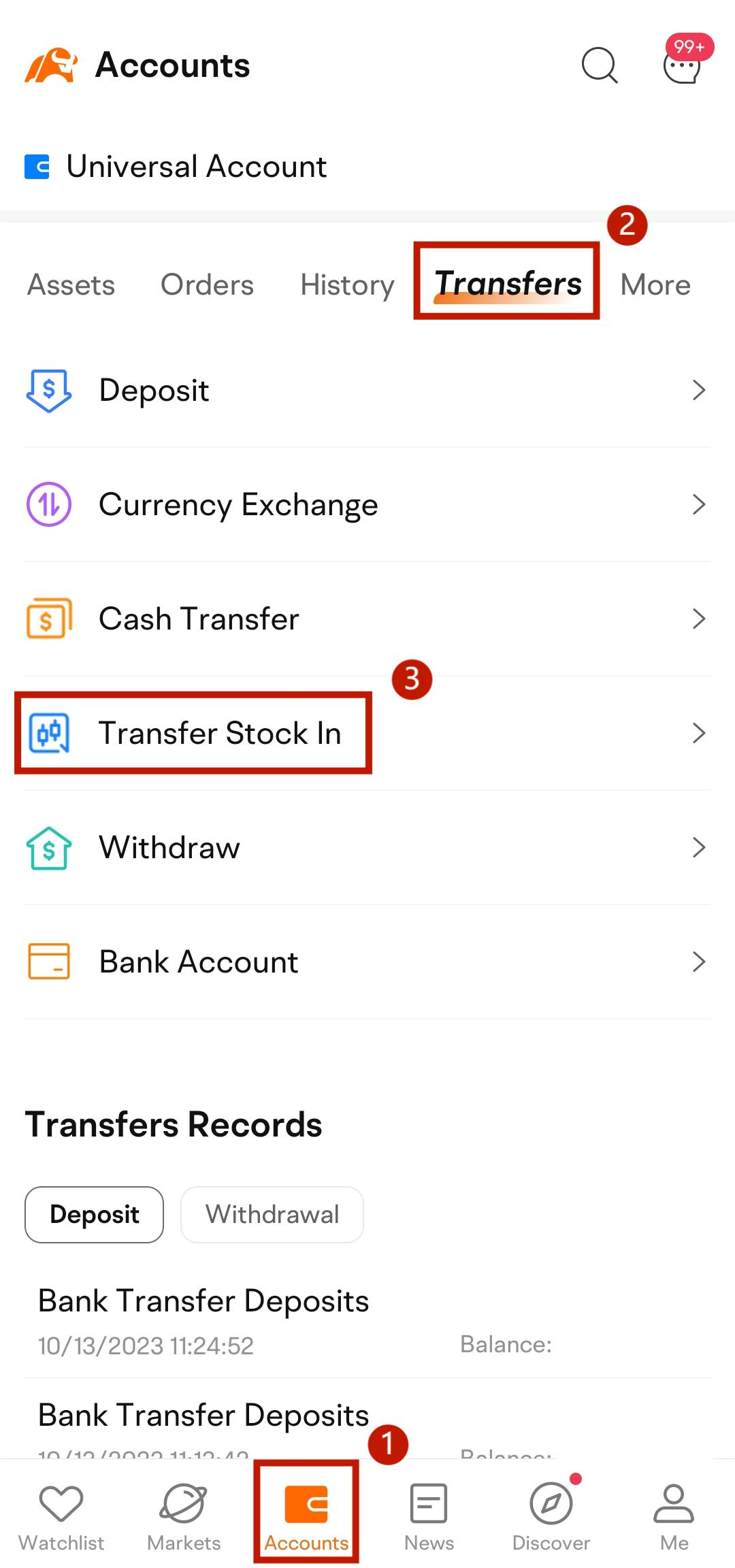Tap the Transfer Stock In icon
Screen dimensions: 735x1568
tap(48, 733)
